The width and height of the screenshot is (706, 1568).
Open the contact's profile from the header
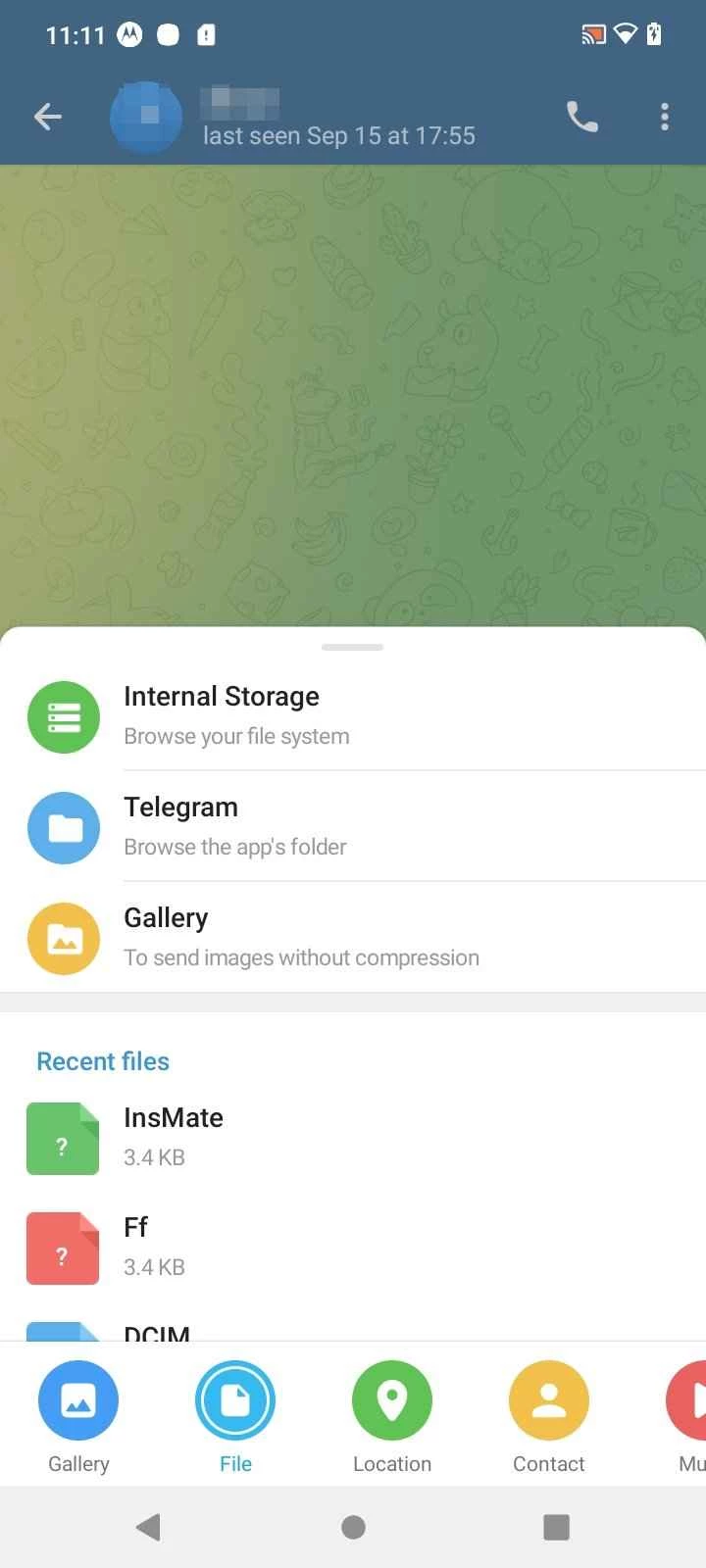click(x=294, y=118)
